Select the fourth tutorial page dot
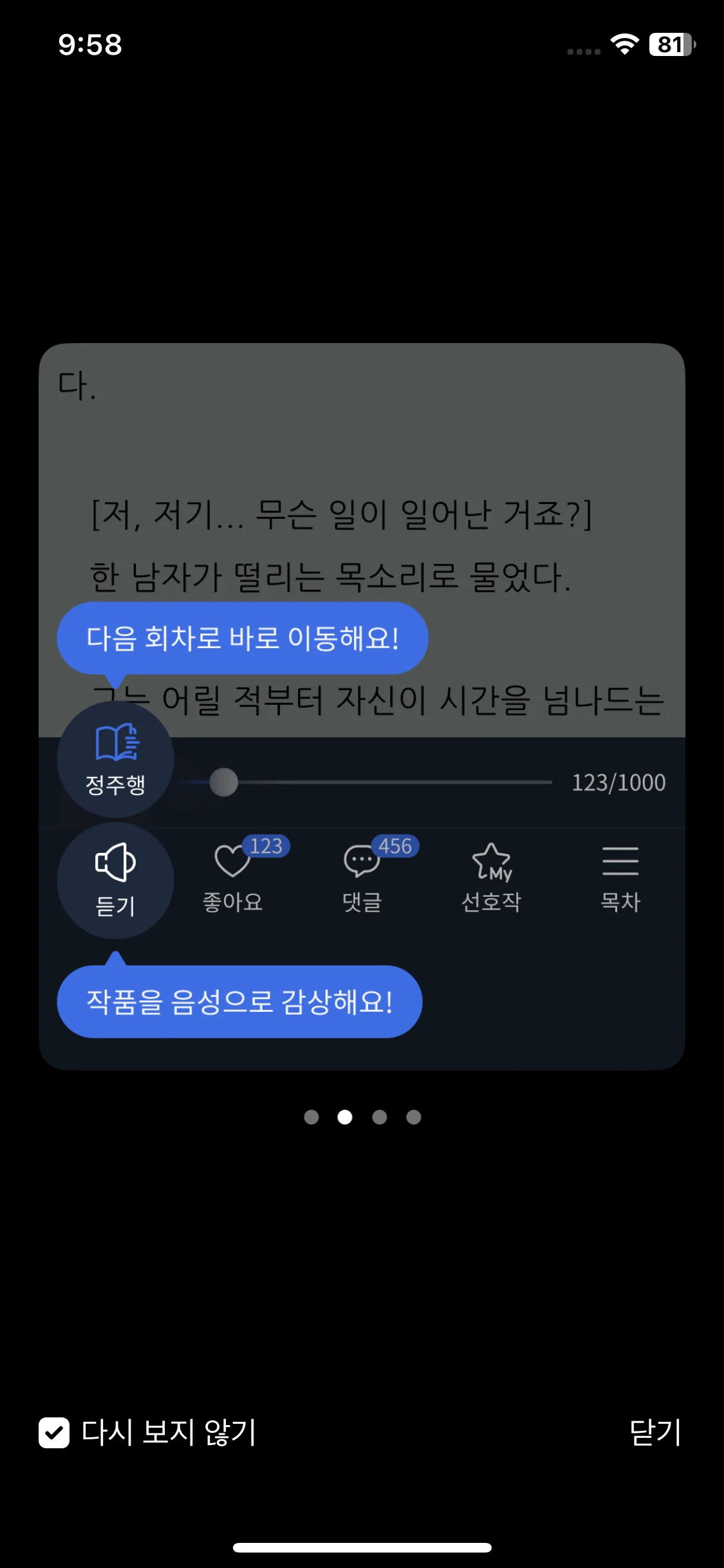Viewport: 724px width, 1568px height. pos(414,1117)
